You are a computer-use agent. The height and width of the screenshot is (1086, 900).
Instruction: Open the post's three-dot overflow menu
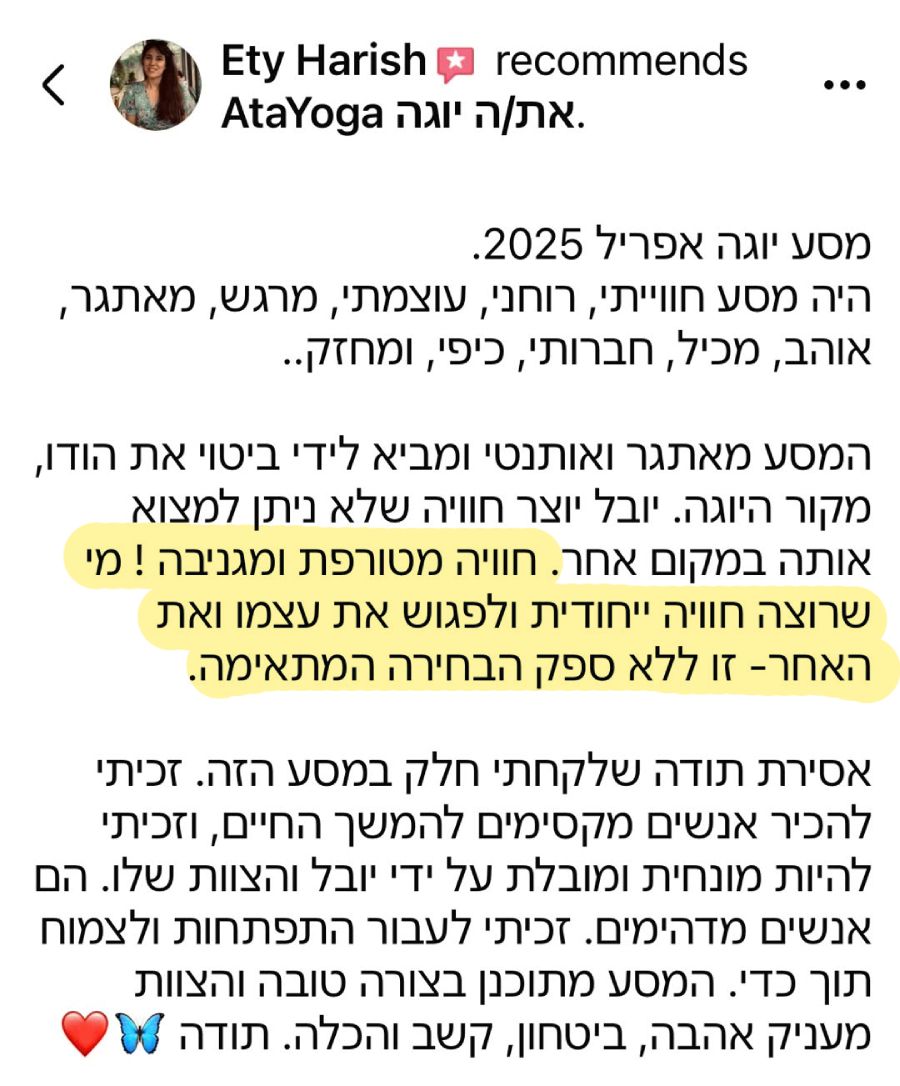coord(843,85)
